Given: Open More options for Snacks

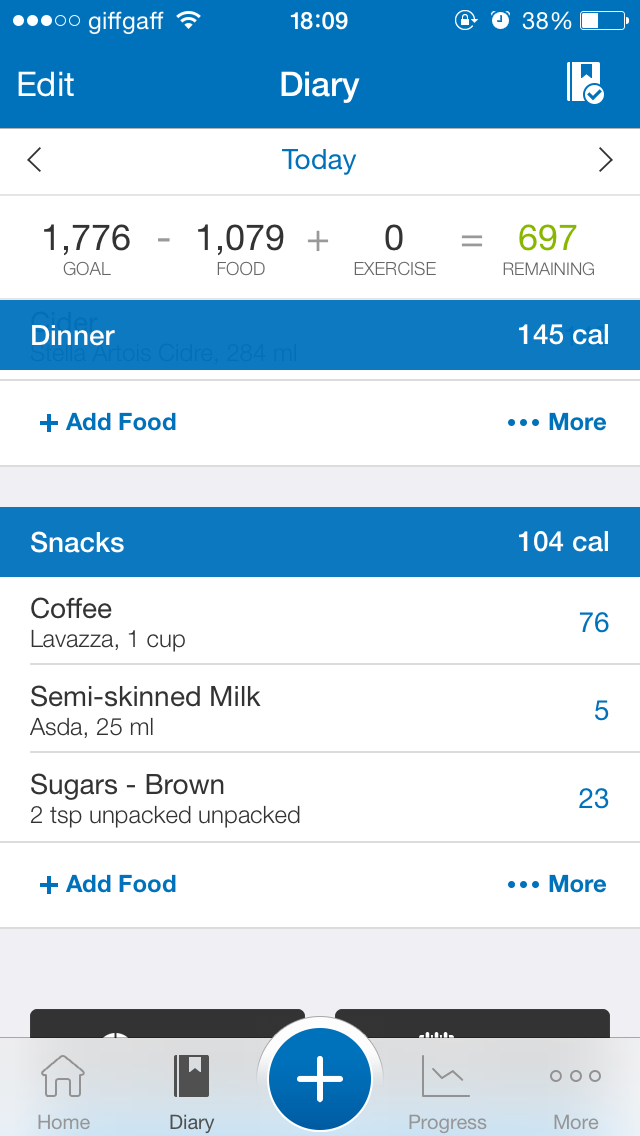Looking at the screenshot, I should [557, 884].
